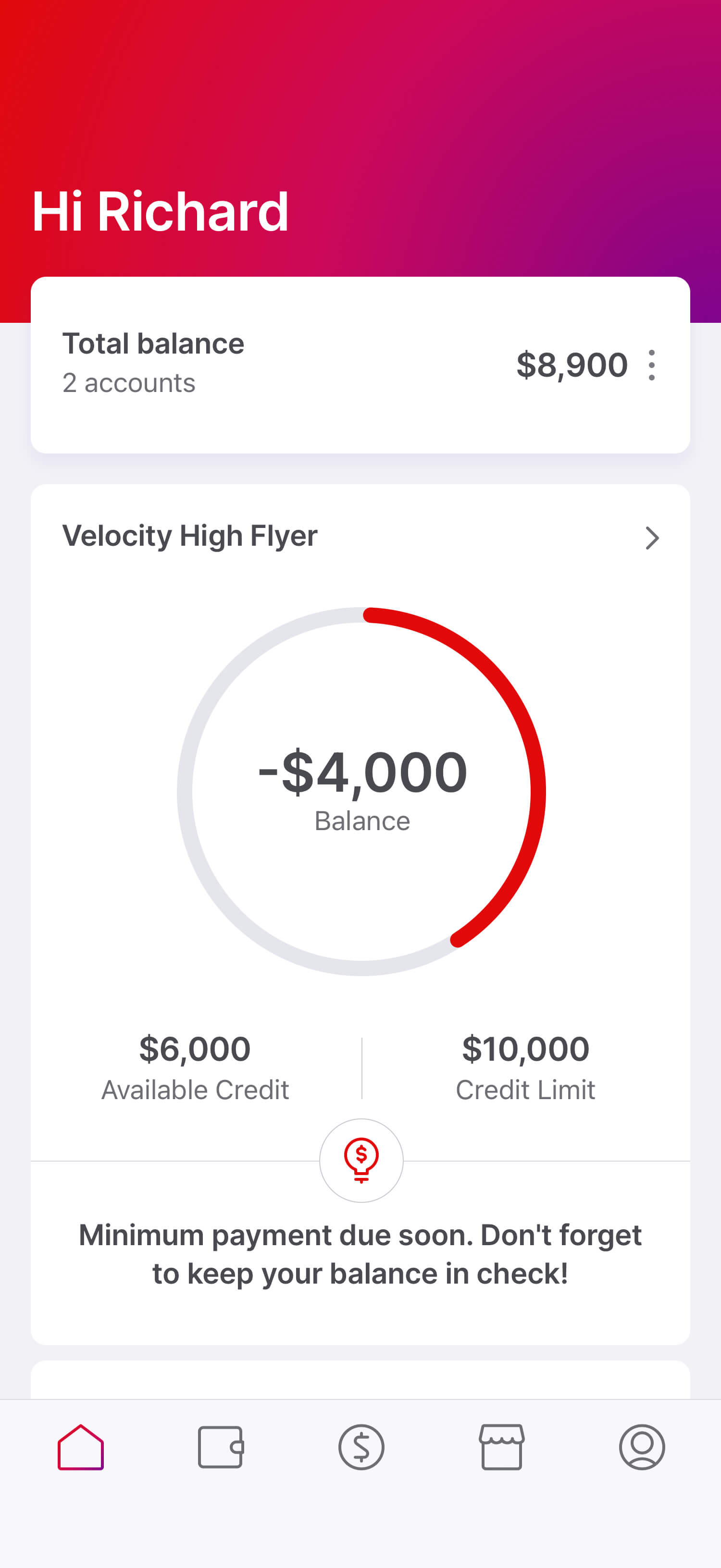Open the total balance overflow menu
Screen dimensions: 721x1568
coord(652,365)
